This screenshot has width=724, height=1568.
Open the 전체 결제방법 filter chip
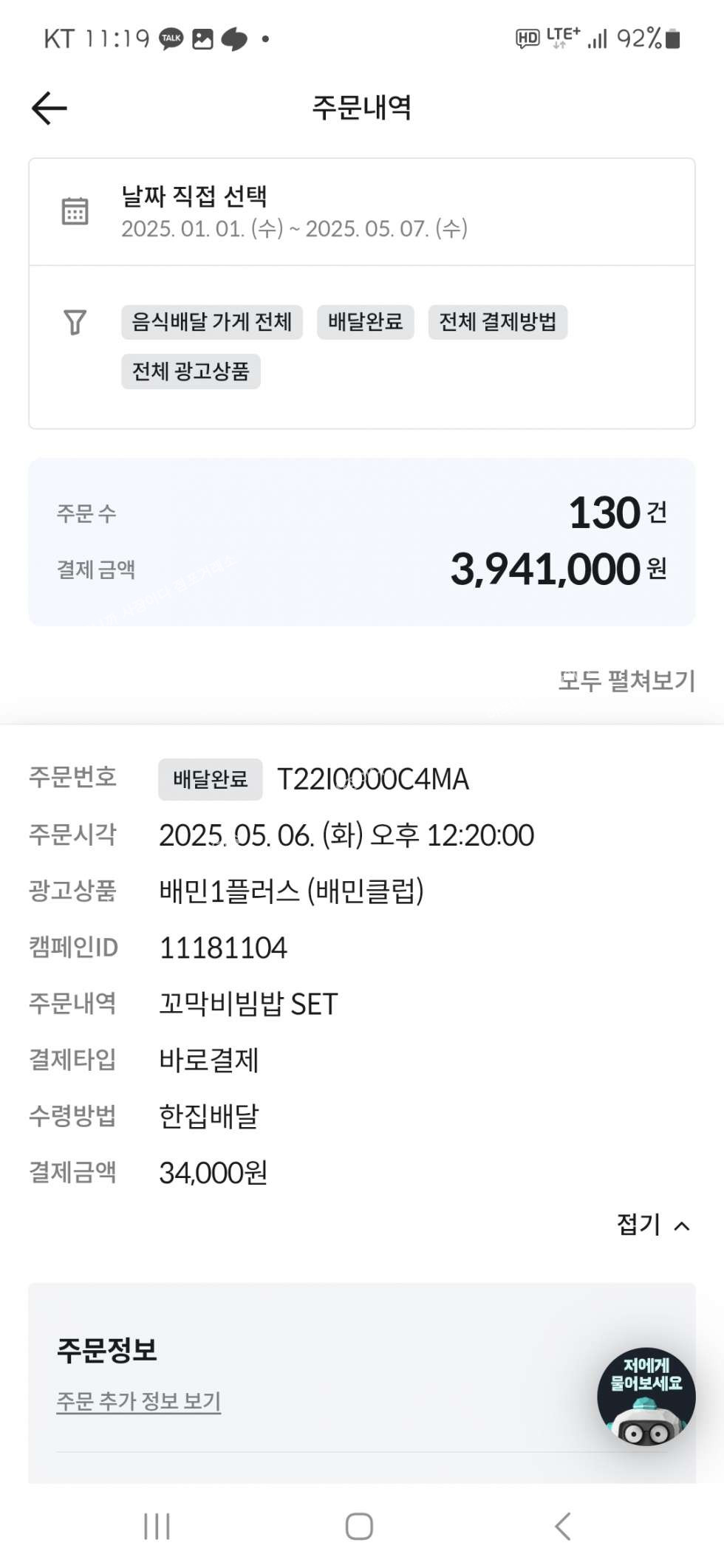(498, 322)
